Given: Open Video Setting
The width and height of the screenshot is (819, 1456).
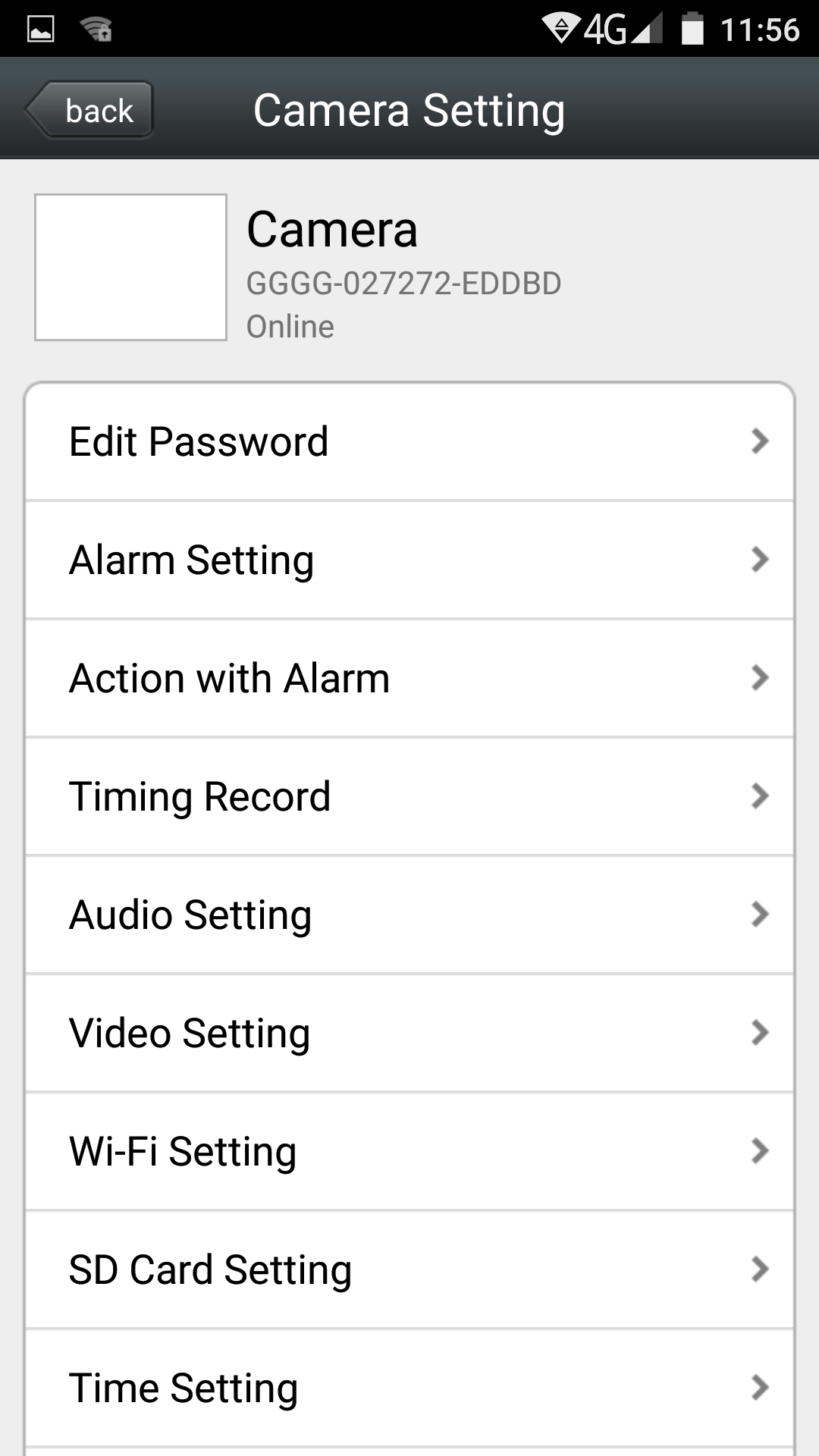Looking at the screenshot, I should (x=409, y=1033).
